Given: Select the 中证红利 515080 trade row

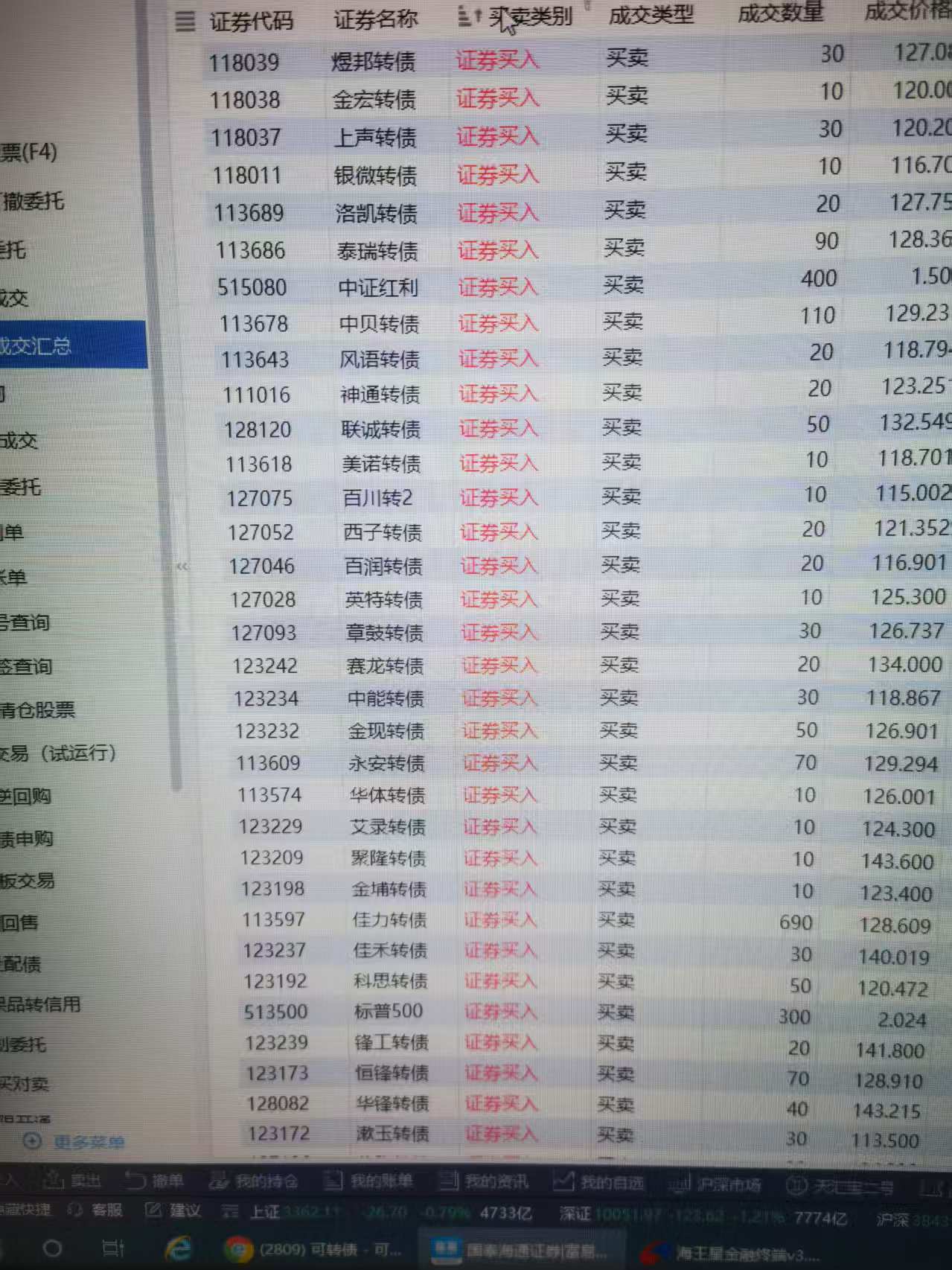Looking at the screenshot, I should [x=377, y=287].
